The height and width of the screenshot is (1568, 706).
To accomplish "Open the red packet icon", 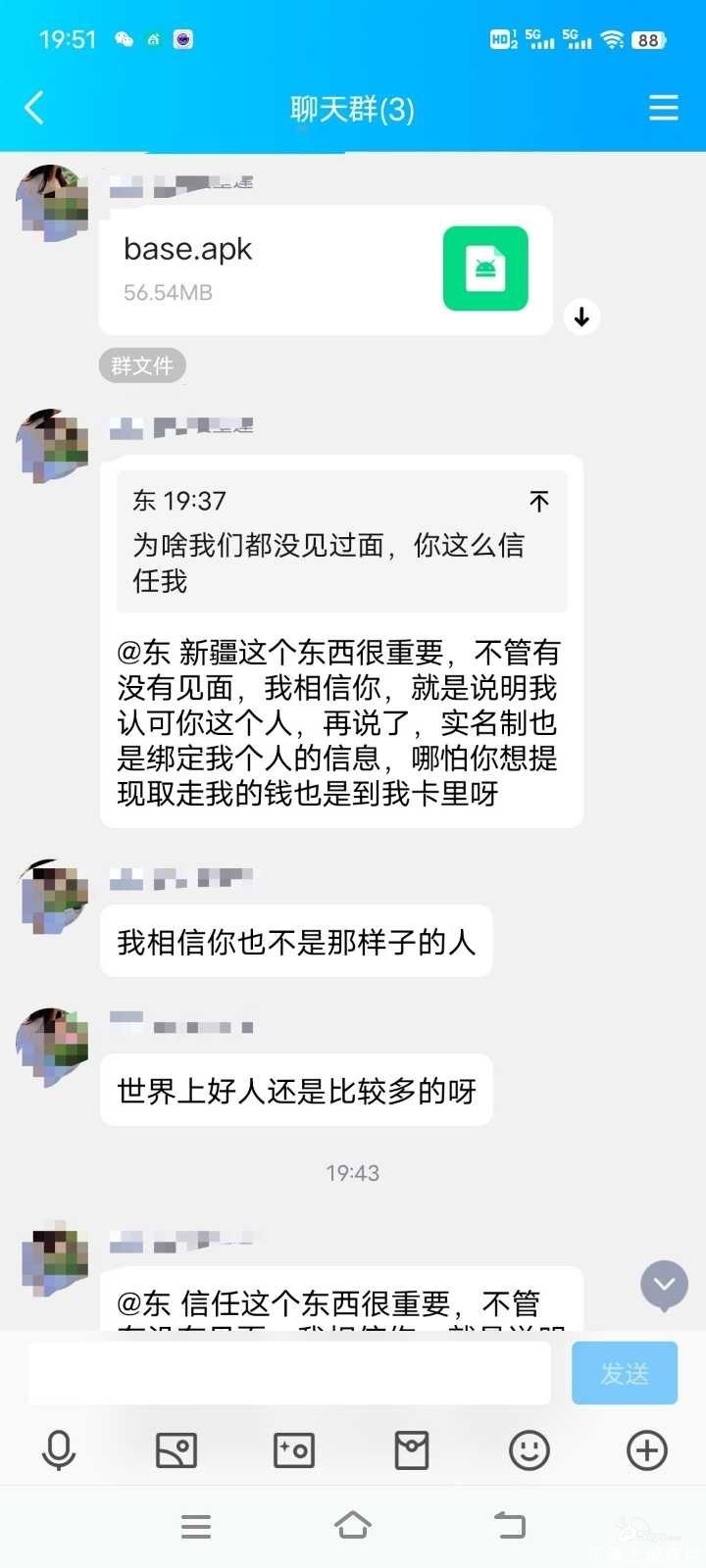I will [x=412, y=1450].
